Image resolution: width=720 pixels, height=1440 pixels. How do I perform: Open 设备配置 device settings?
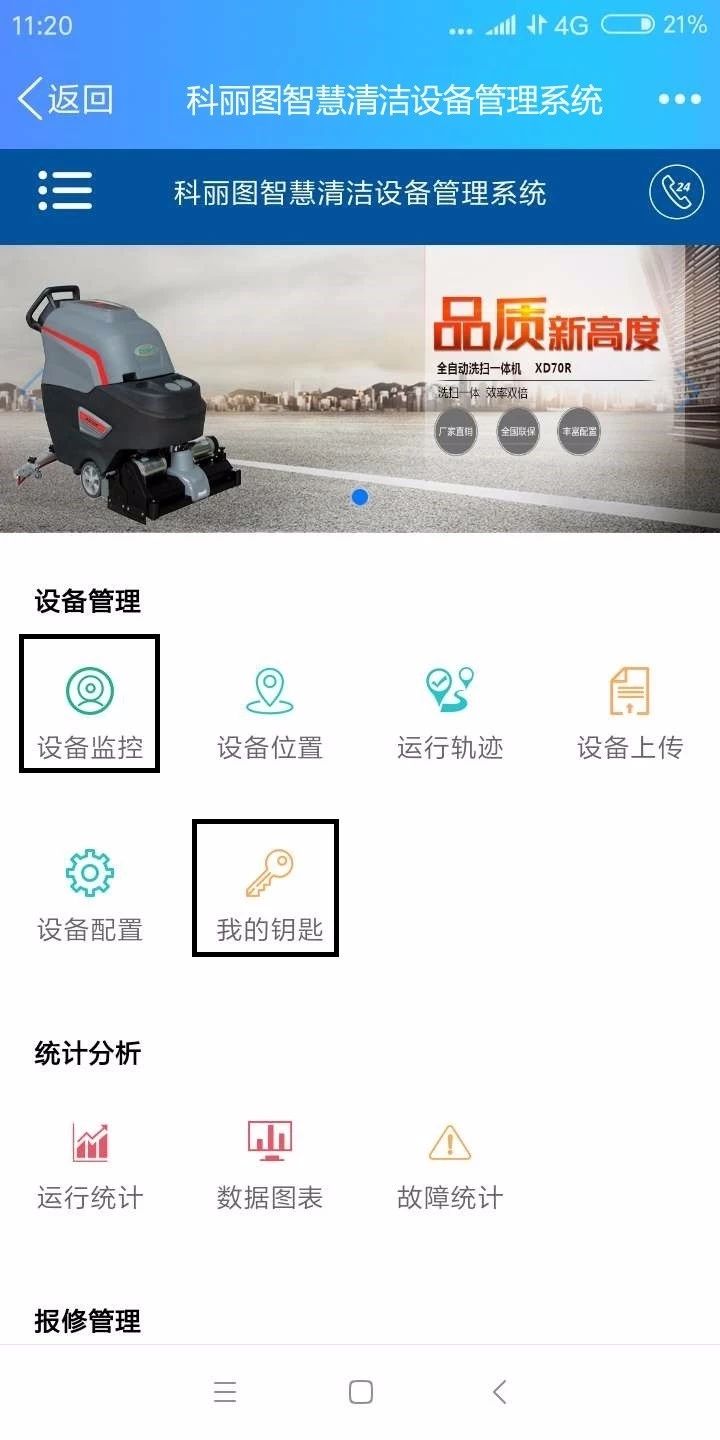pos(90,895)
